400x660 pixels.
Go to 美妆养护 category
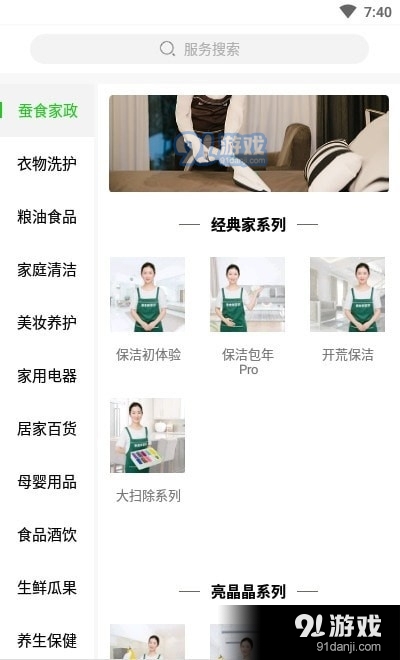[x=48, y=323]
